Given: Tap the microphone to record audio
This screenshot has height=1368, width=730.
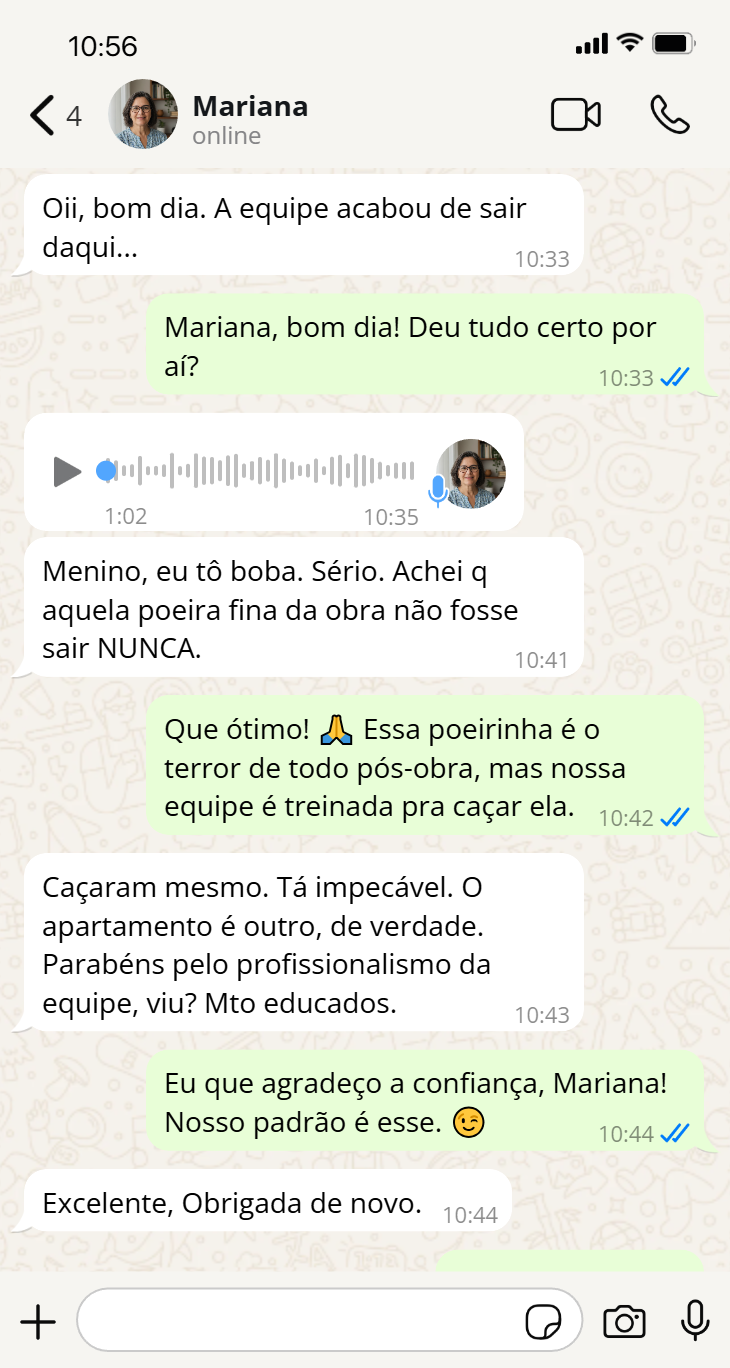Looking at the screenshot, I should click(x=695, y=1322).
